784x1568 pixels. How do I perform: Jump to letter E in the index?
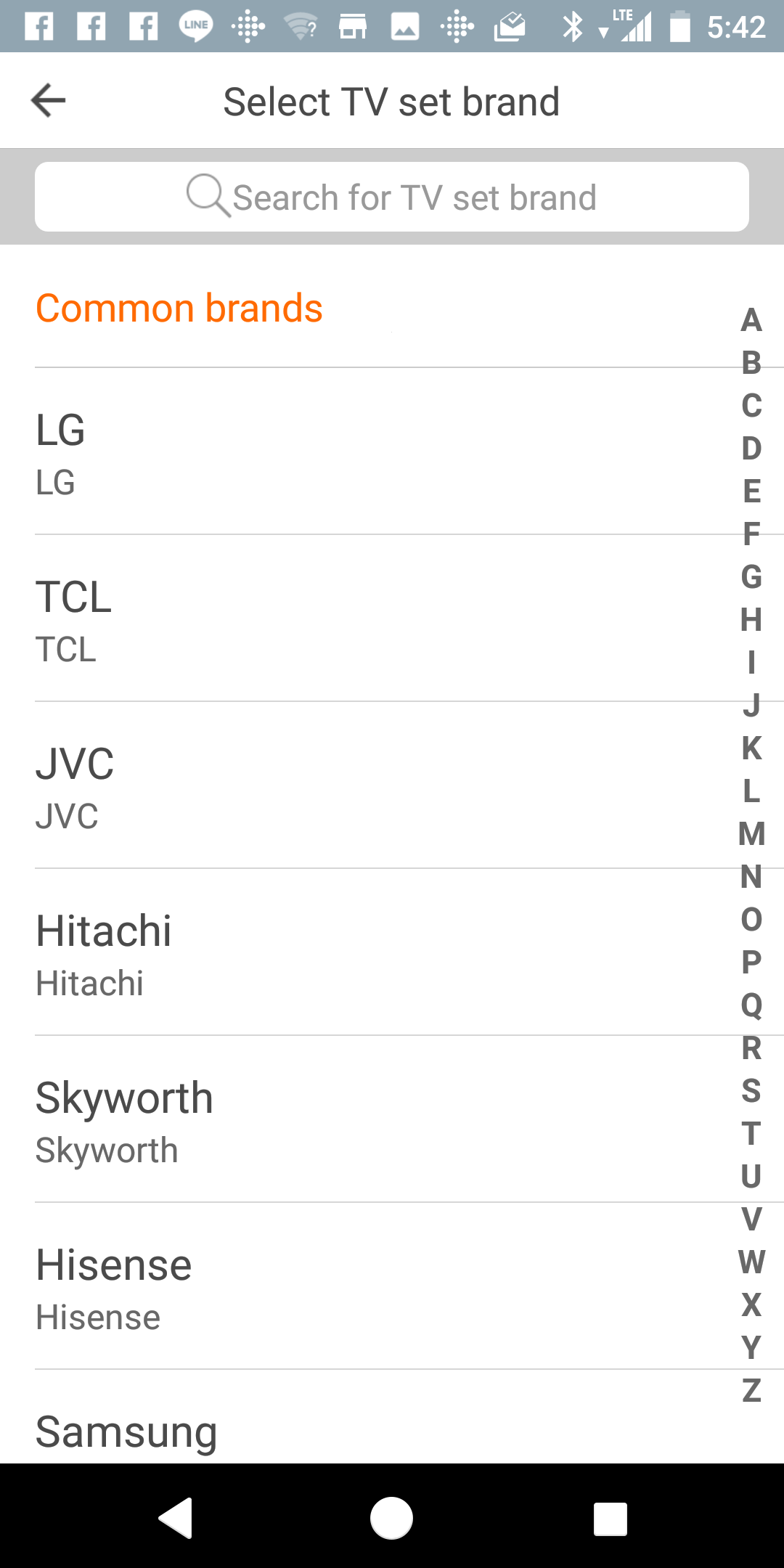pyautogui.click(x=751, y=491)
